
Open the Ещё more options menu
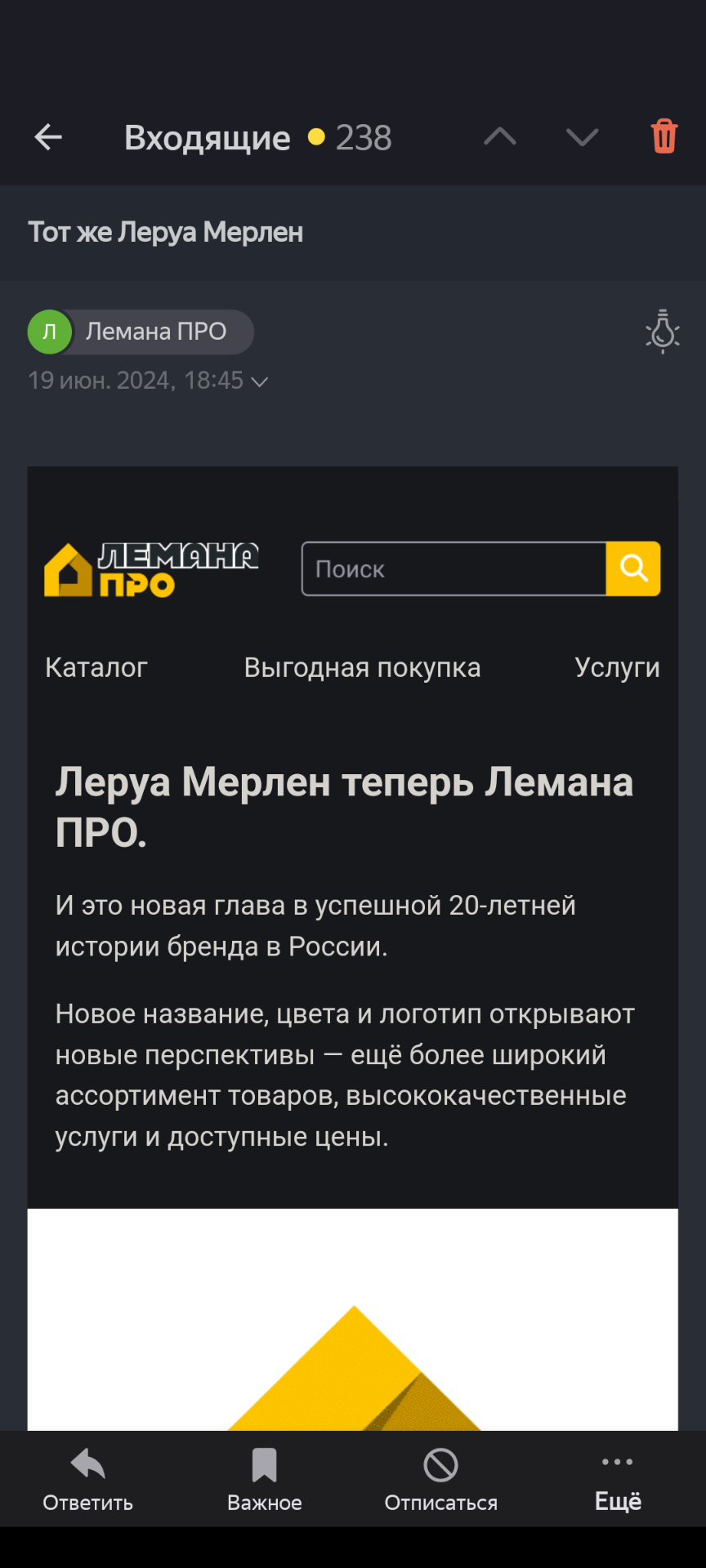point(618,1480)
